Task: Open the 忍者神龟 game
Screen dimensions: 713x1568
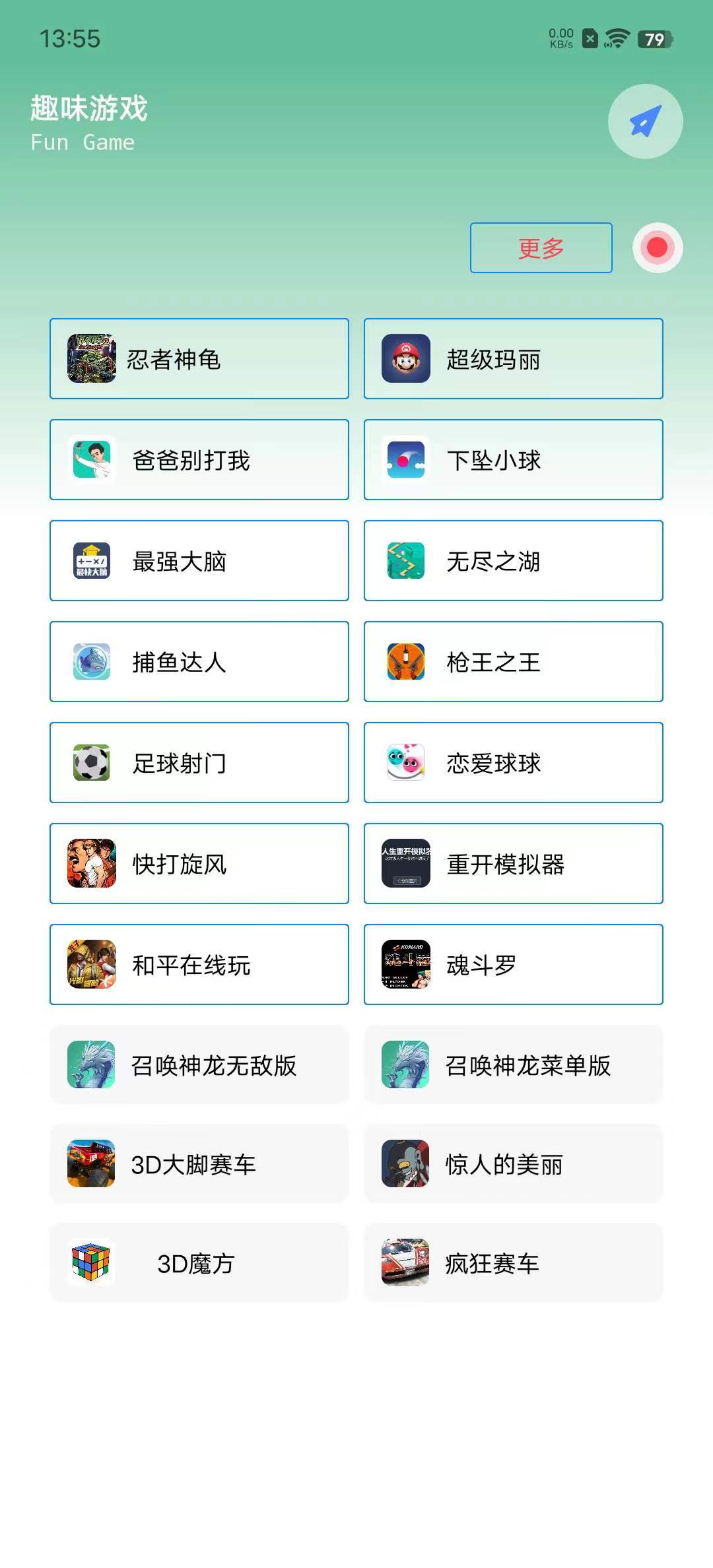Action: pyautogui.click(x=199, y=359)
